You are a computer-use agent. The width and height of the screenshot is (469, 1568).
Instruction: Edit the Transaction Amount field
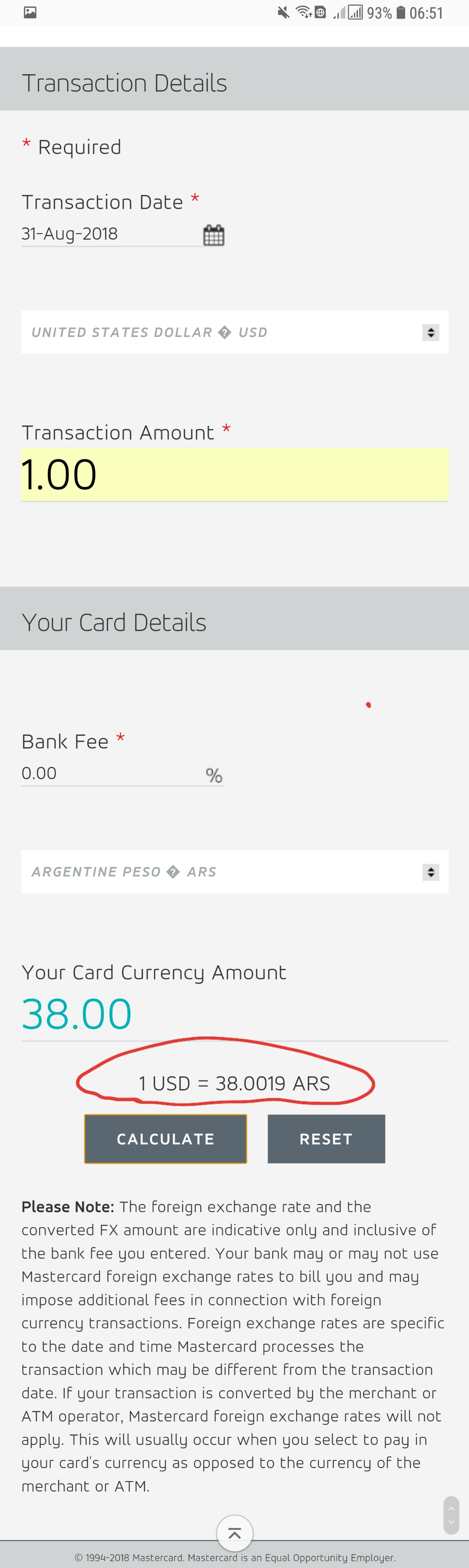coord(234,474)
